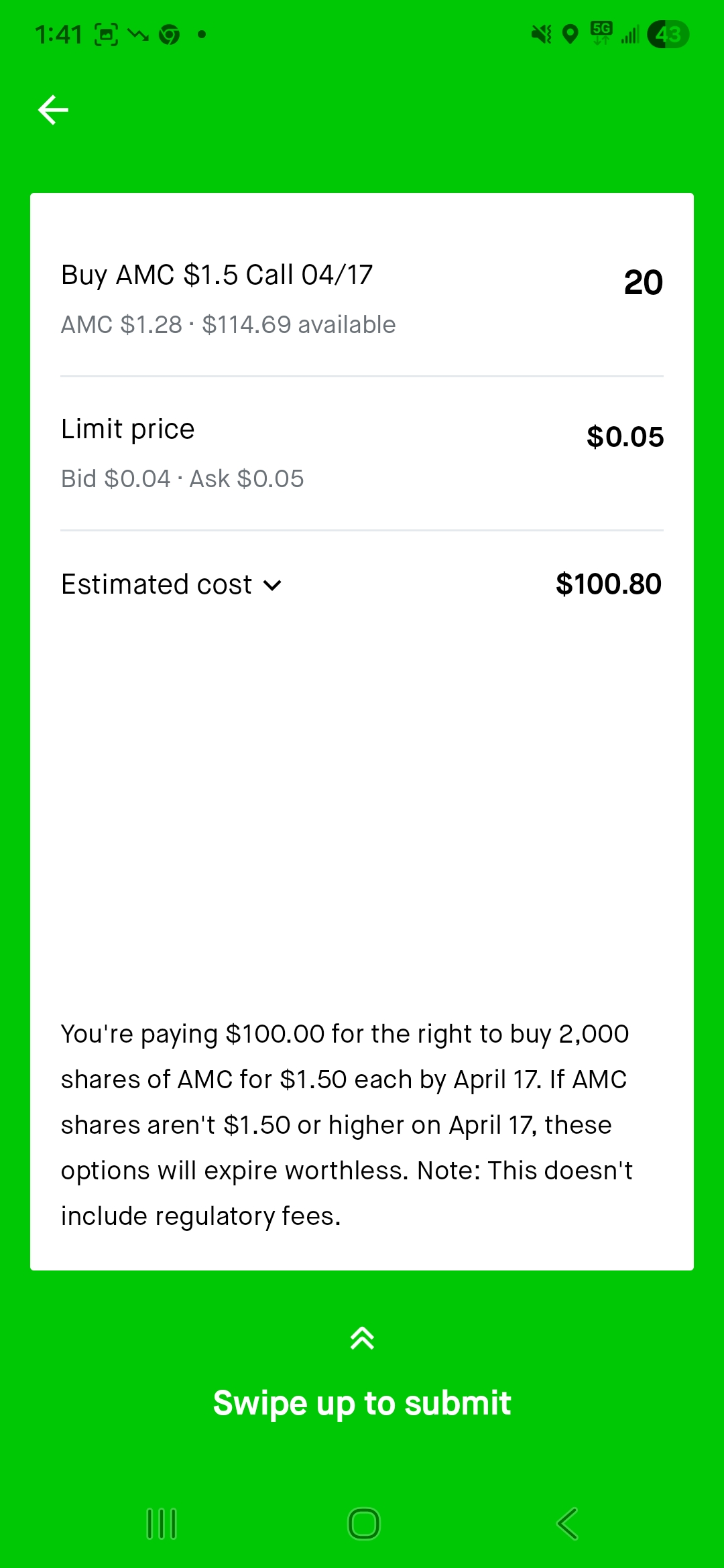Open recent apps from navigation bar
The image size is (724, 1568).
click(162, 1524)
